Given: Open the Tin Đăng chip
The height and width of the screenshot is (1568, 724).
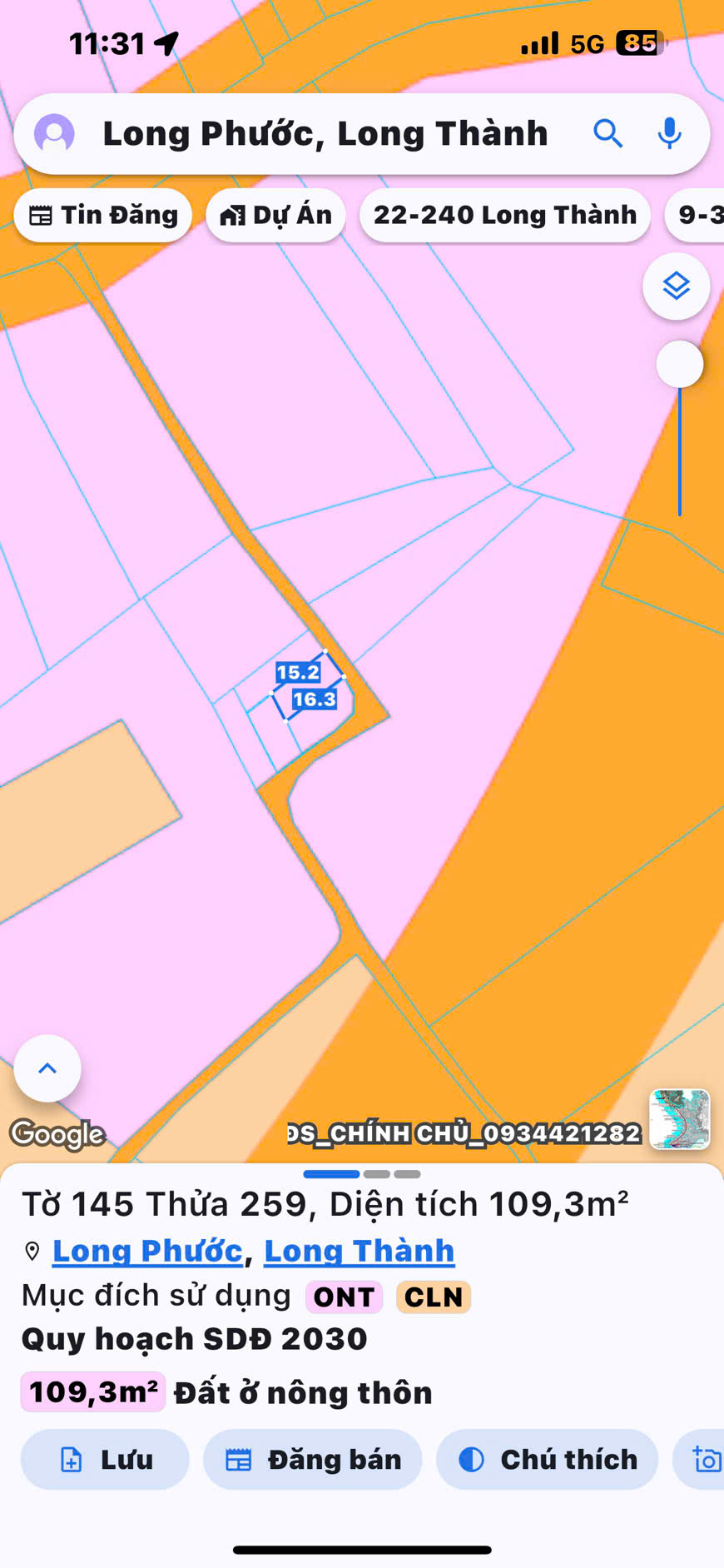Looking at the screenshot, I should click(x=103, y=215).
